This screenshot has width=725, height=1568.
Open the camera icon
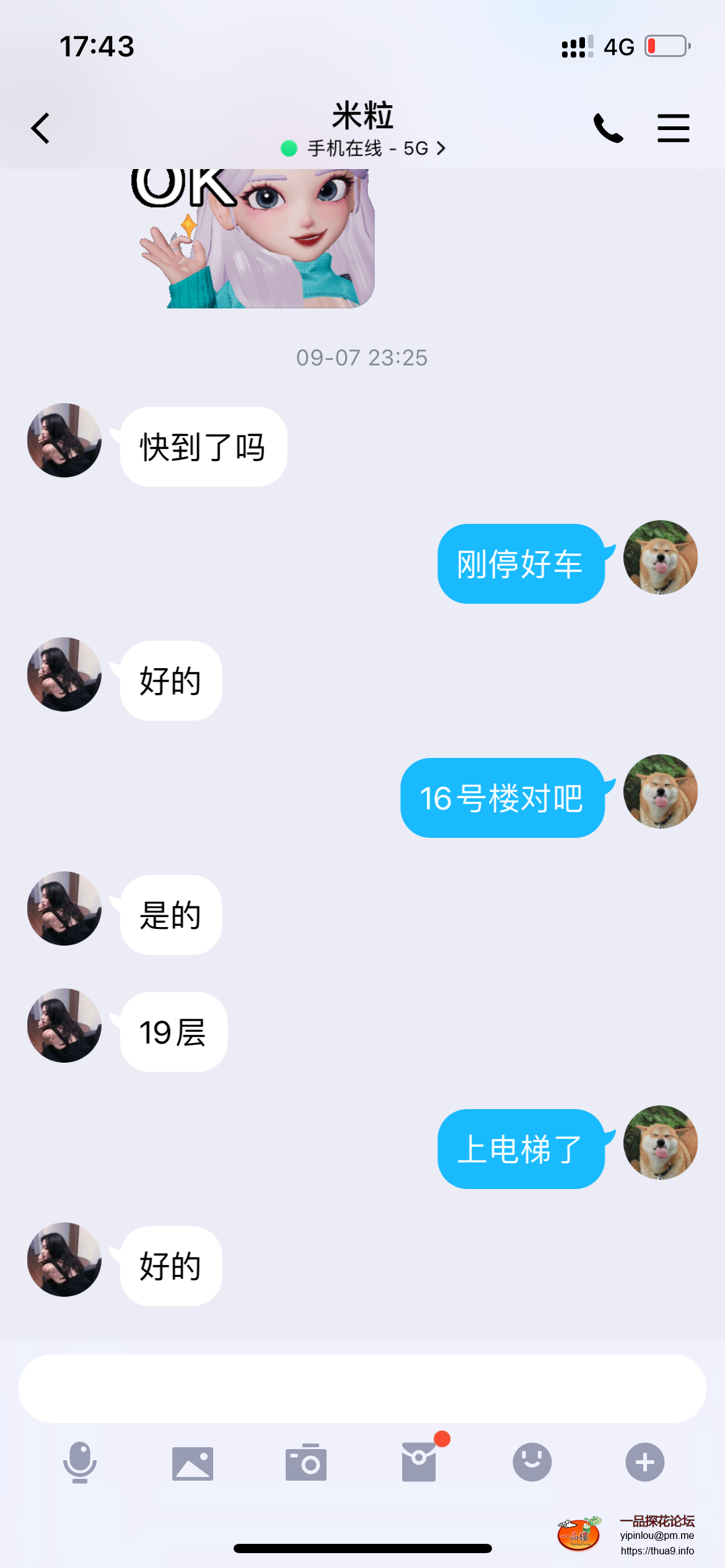click(306, 1461)
